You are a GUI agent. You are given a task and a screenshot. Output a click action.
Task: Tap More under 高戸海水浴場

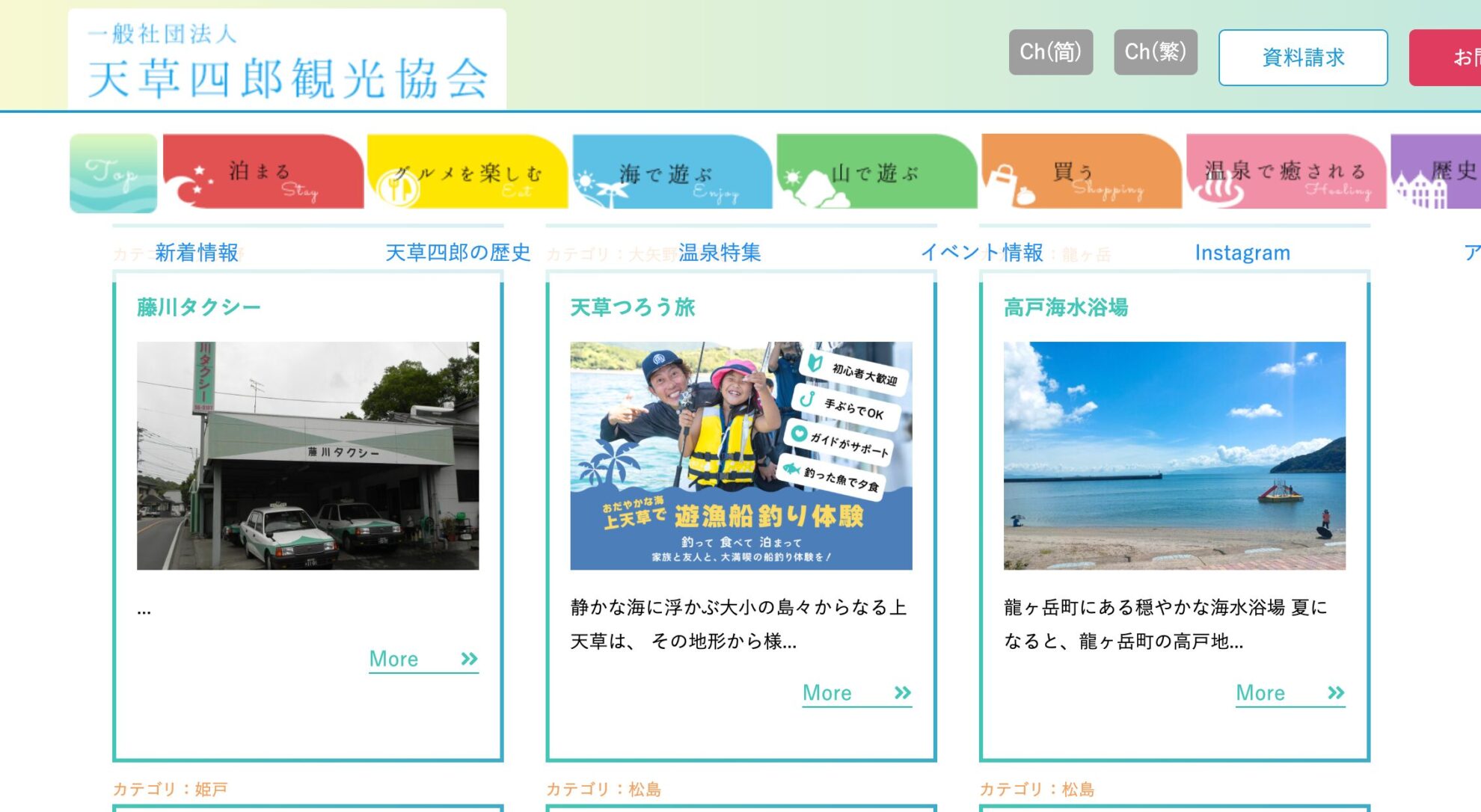coord(1290,693)
